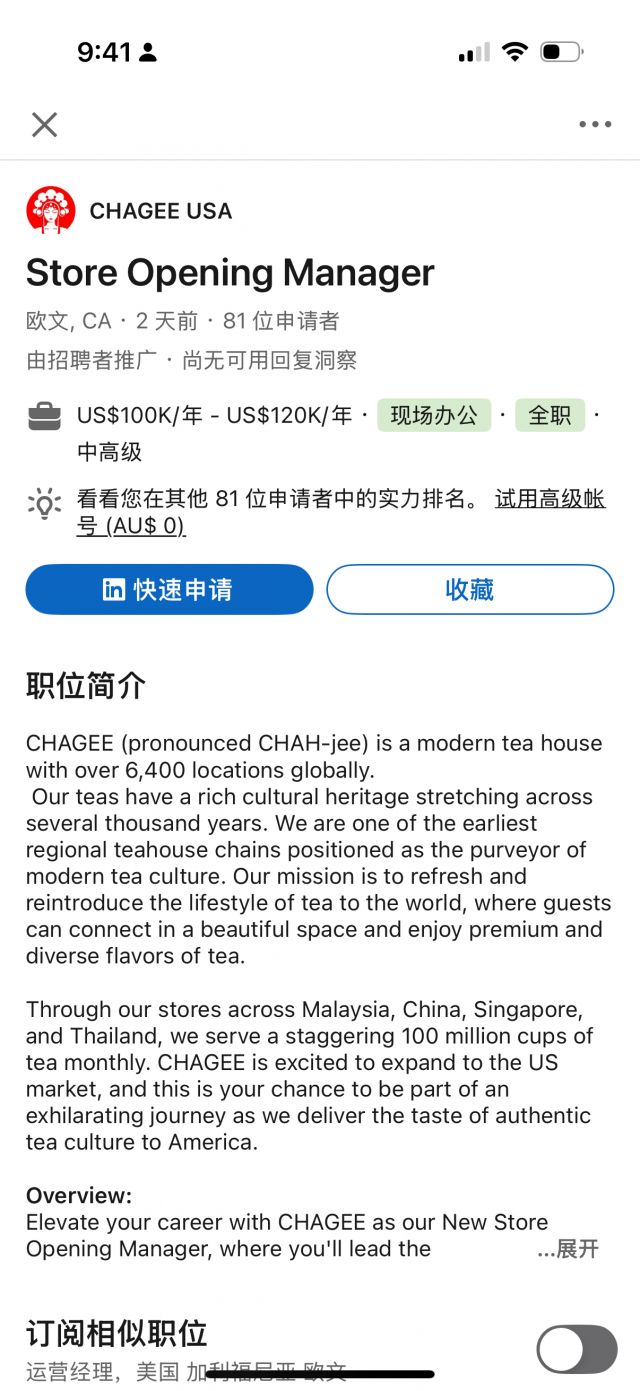Toggle the 订阅相似职位 job alert switch
This screenshot has width=640, height=1391.
(x=577, y=1349)
